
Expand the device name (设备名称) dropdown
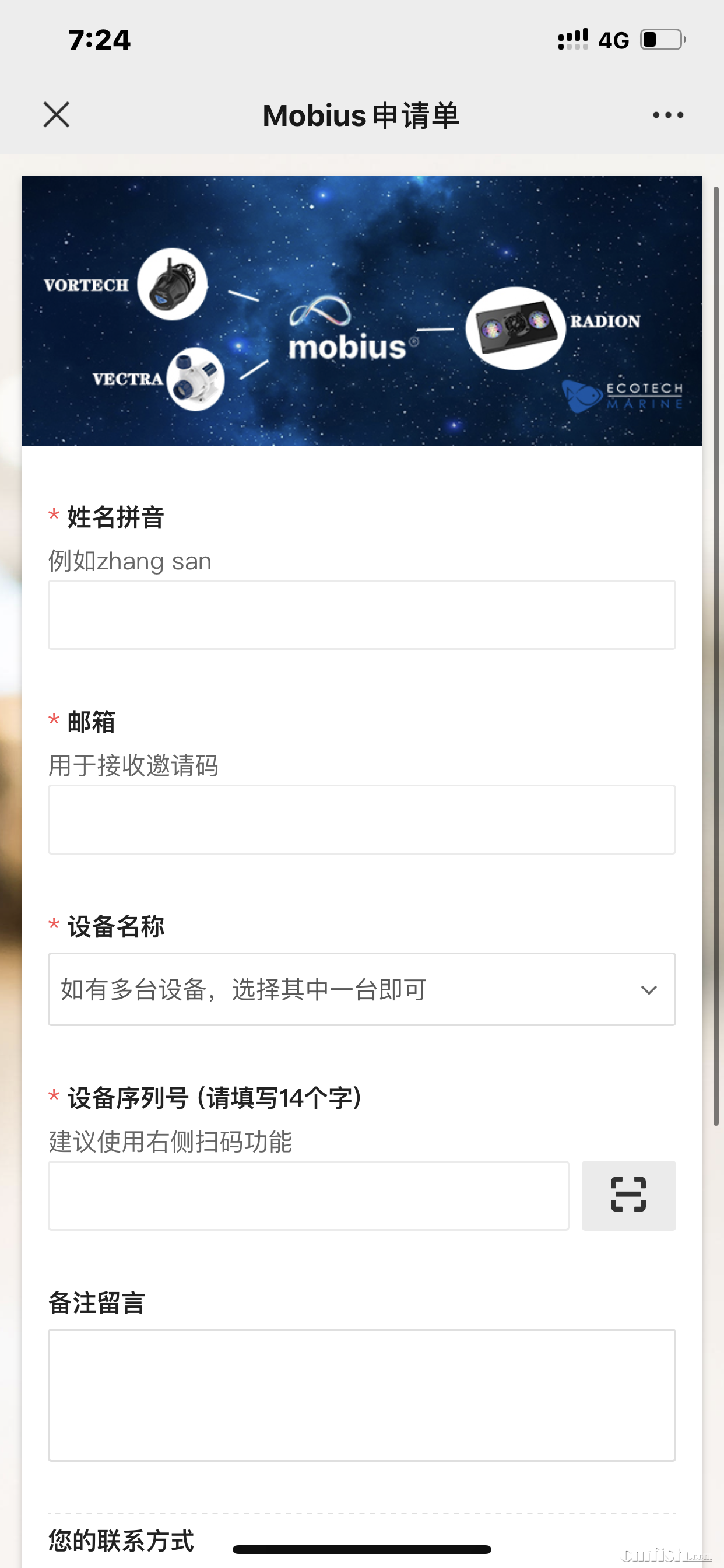point(361,989)
